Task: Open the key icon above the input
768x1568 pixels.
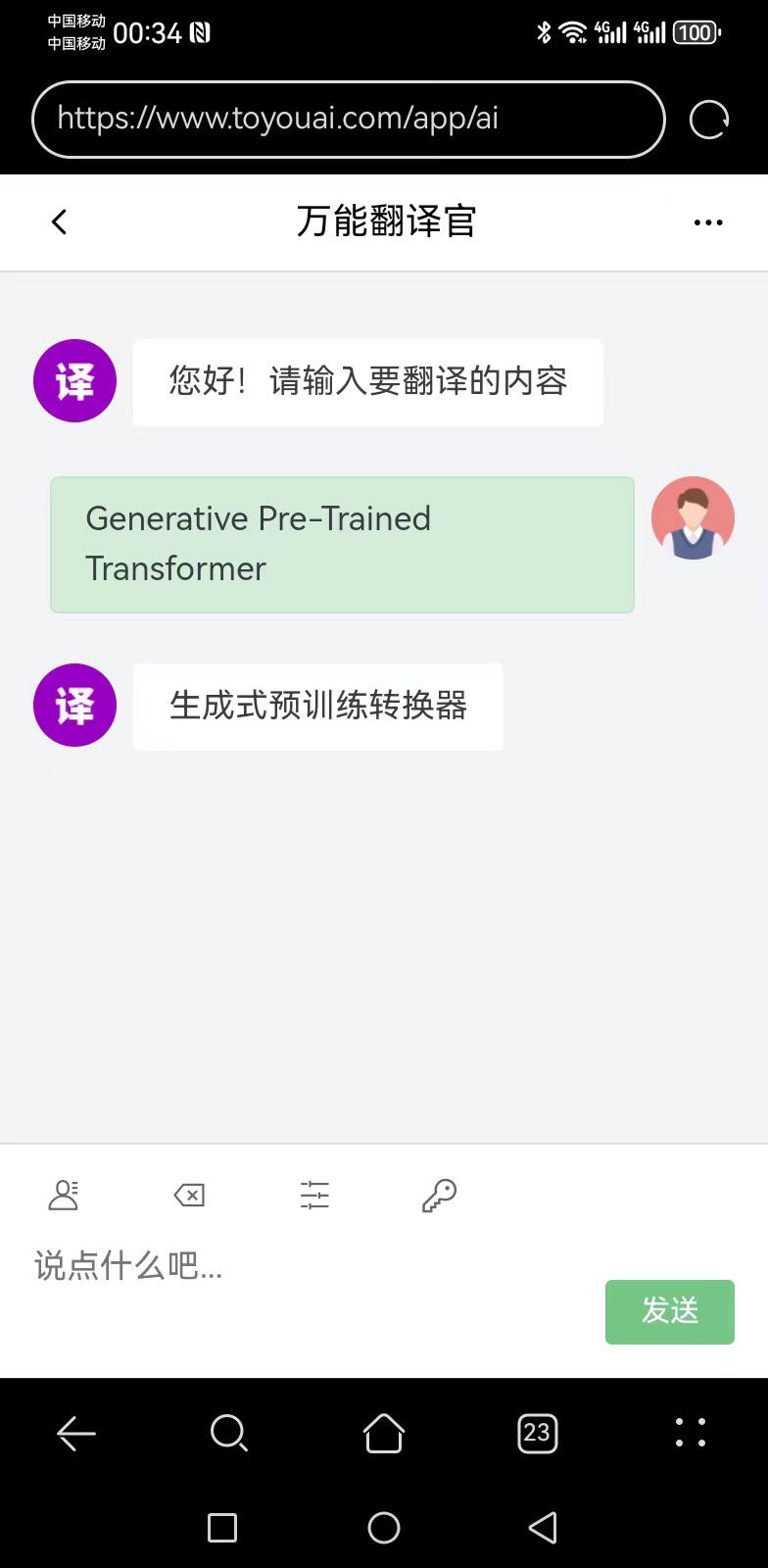Action: tap(439, 1195)
